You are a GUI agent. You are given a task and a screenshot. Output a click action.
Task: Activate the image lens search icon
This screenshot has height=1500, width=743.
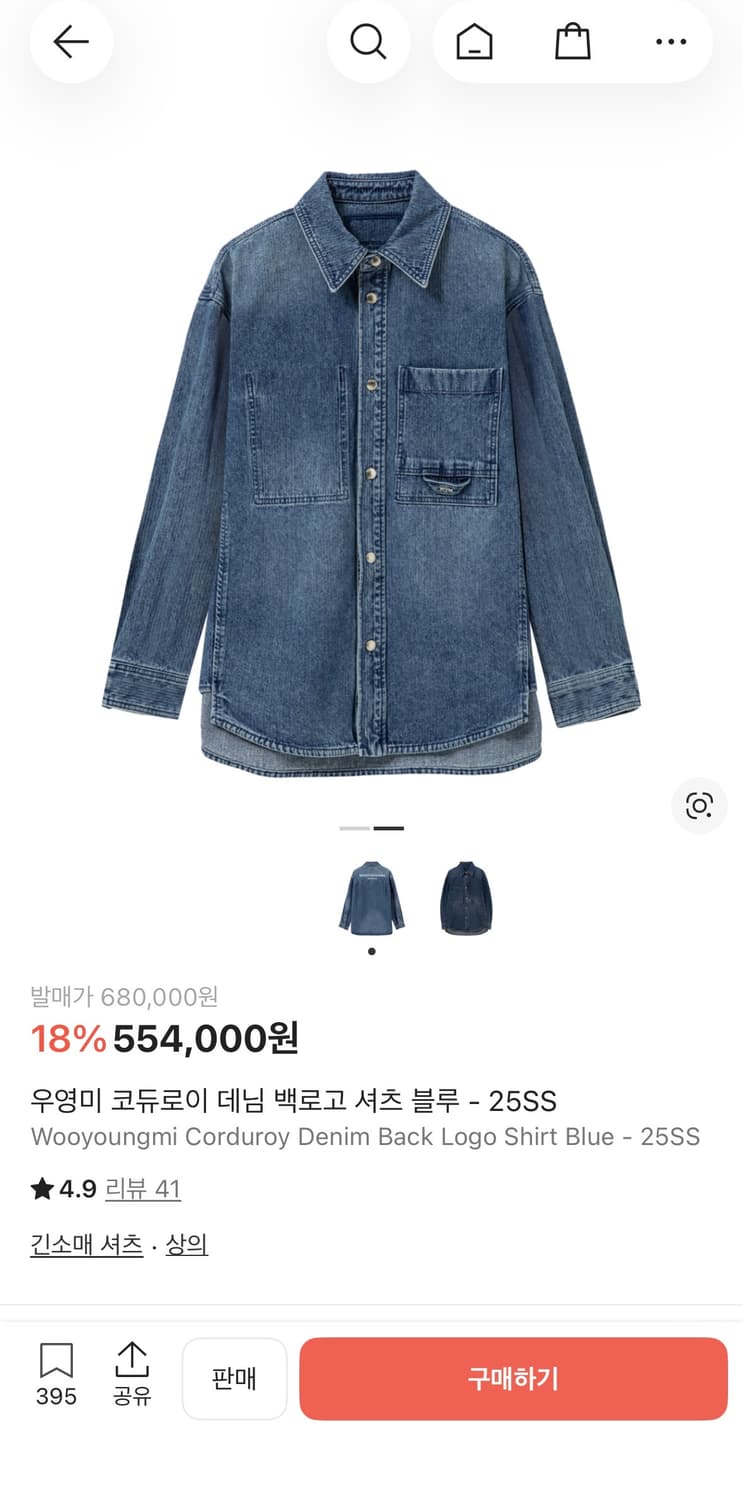[x=699, y=806]
